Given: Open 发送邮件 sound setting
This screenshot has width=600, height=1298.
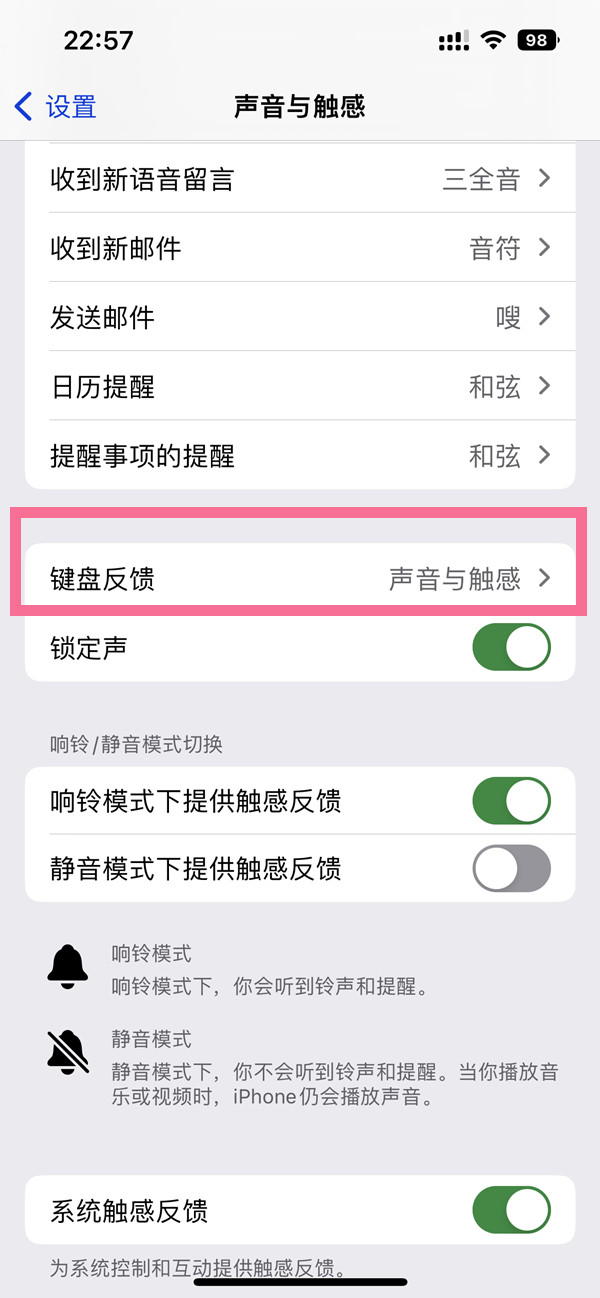Looking at the screenshot, I should (x=300, y=318).
